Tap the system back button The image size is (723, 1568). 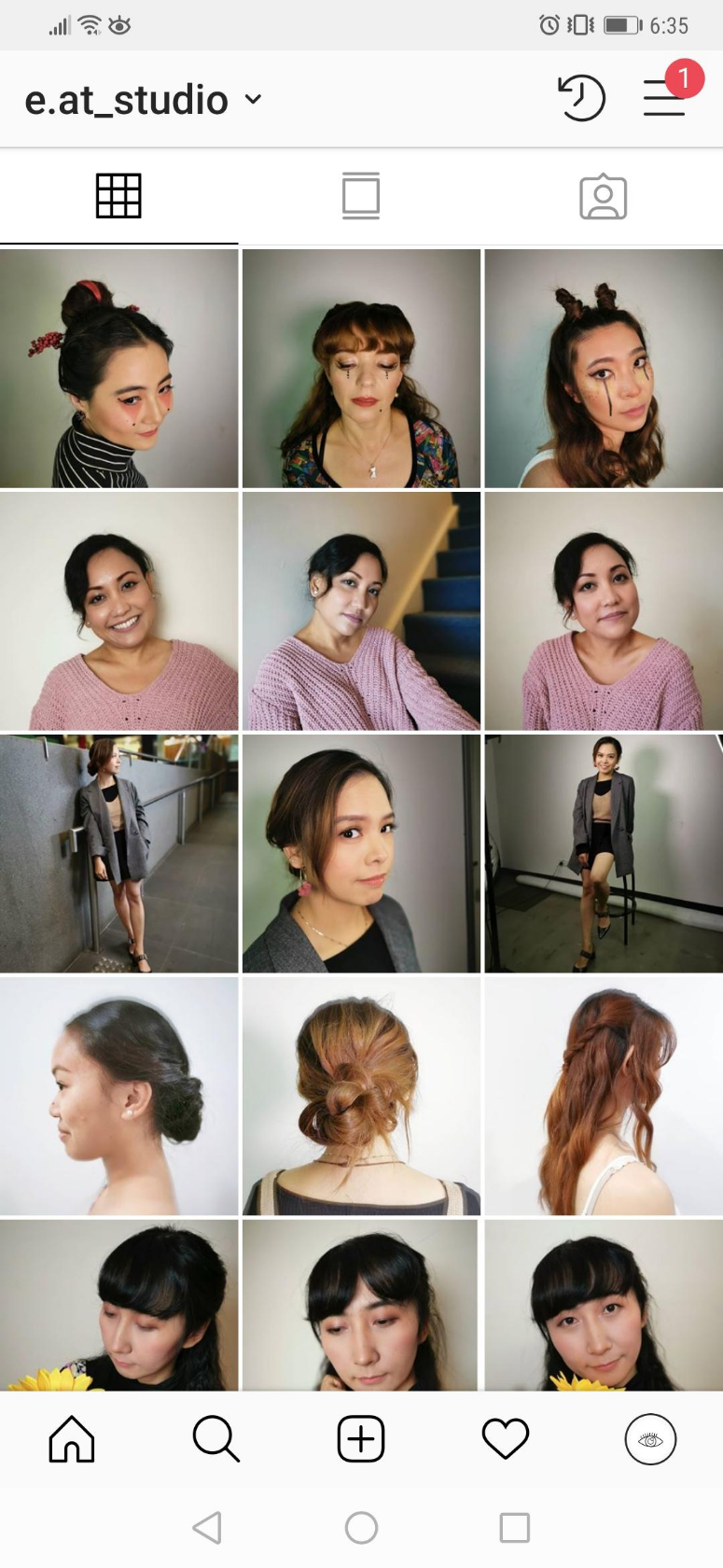tap(207, 1528)
